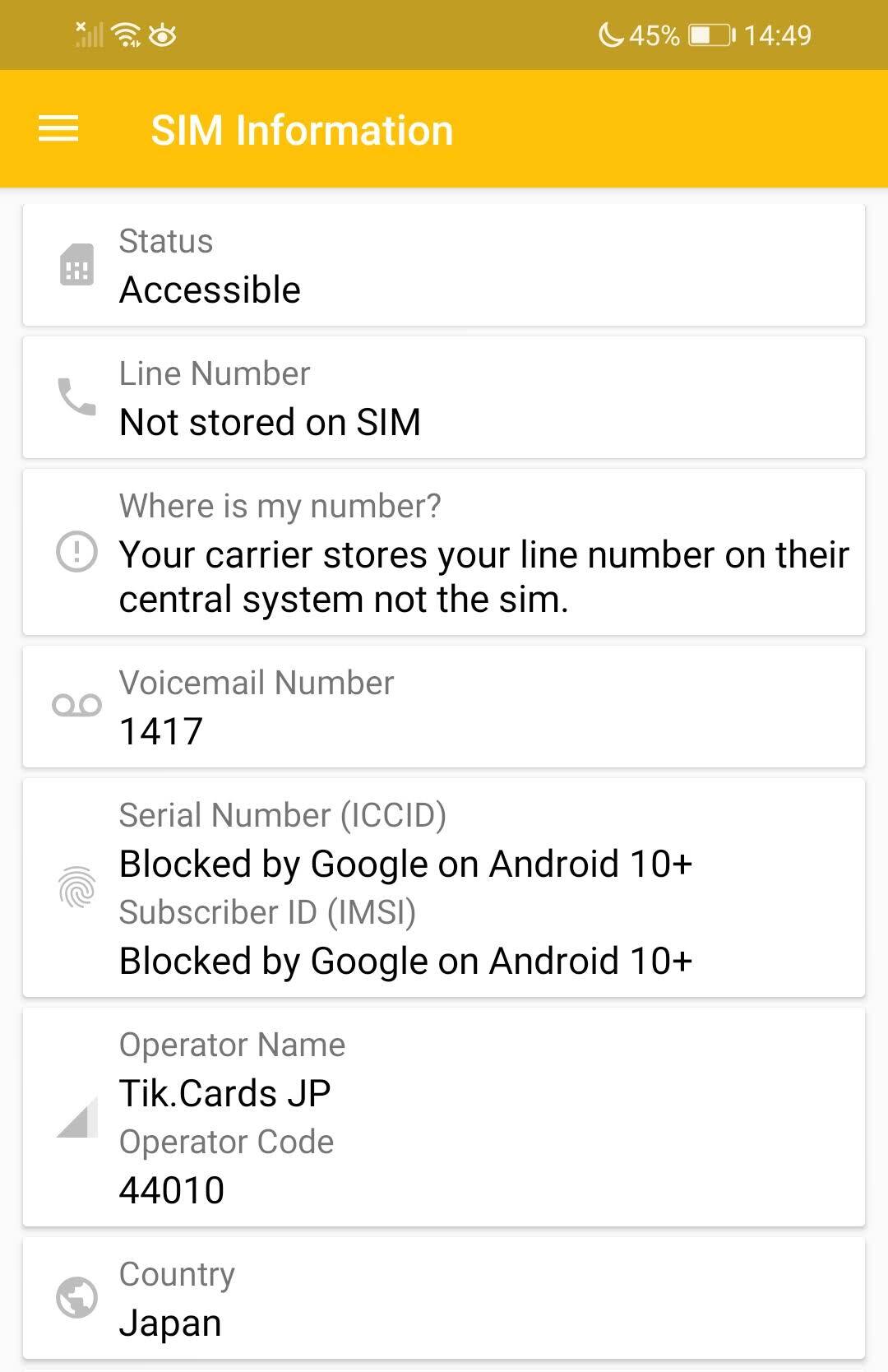Select the phone icon next to Line Number
The image size is (888, 1372).
[76, 396]
